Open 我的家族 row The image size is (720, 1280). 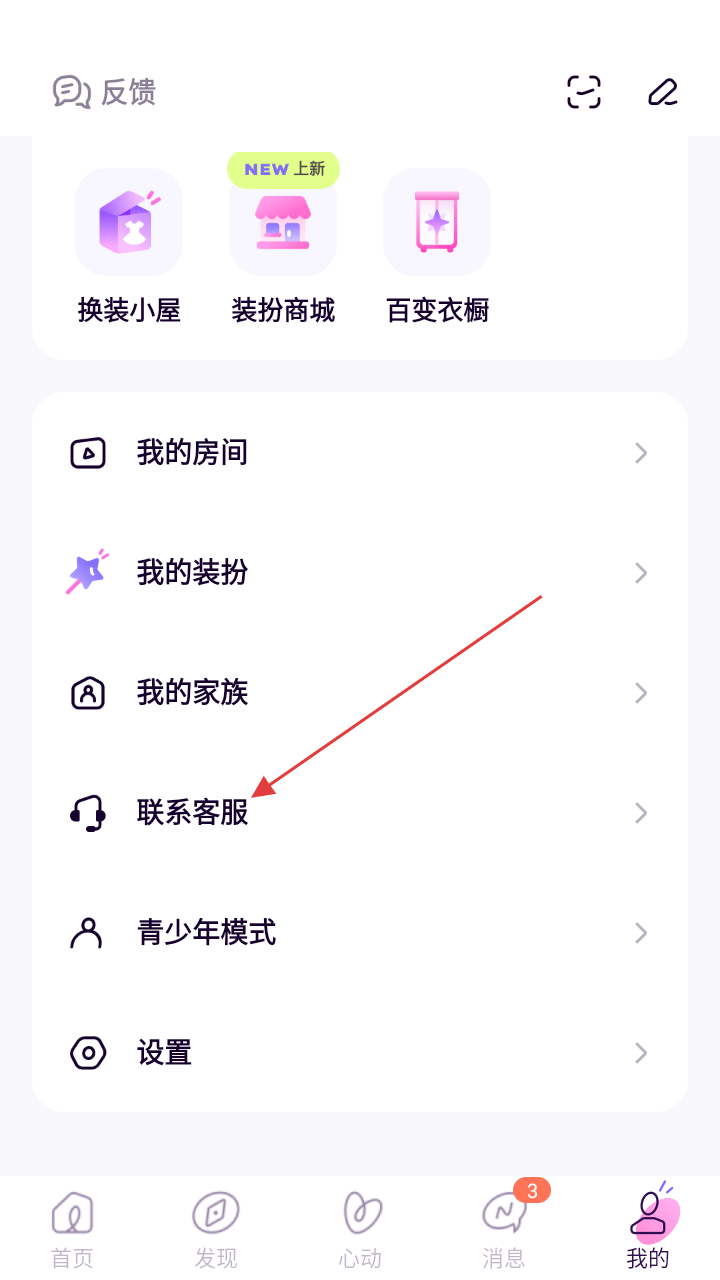[360, 693]
